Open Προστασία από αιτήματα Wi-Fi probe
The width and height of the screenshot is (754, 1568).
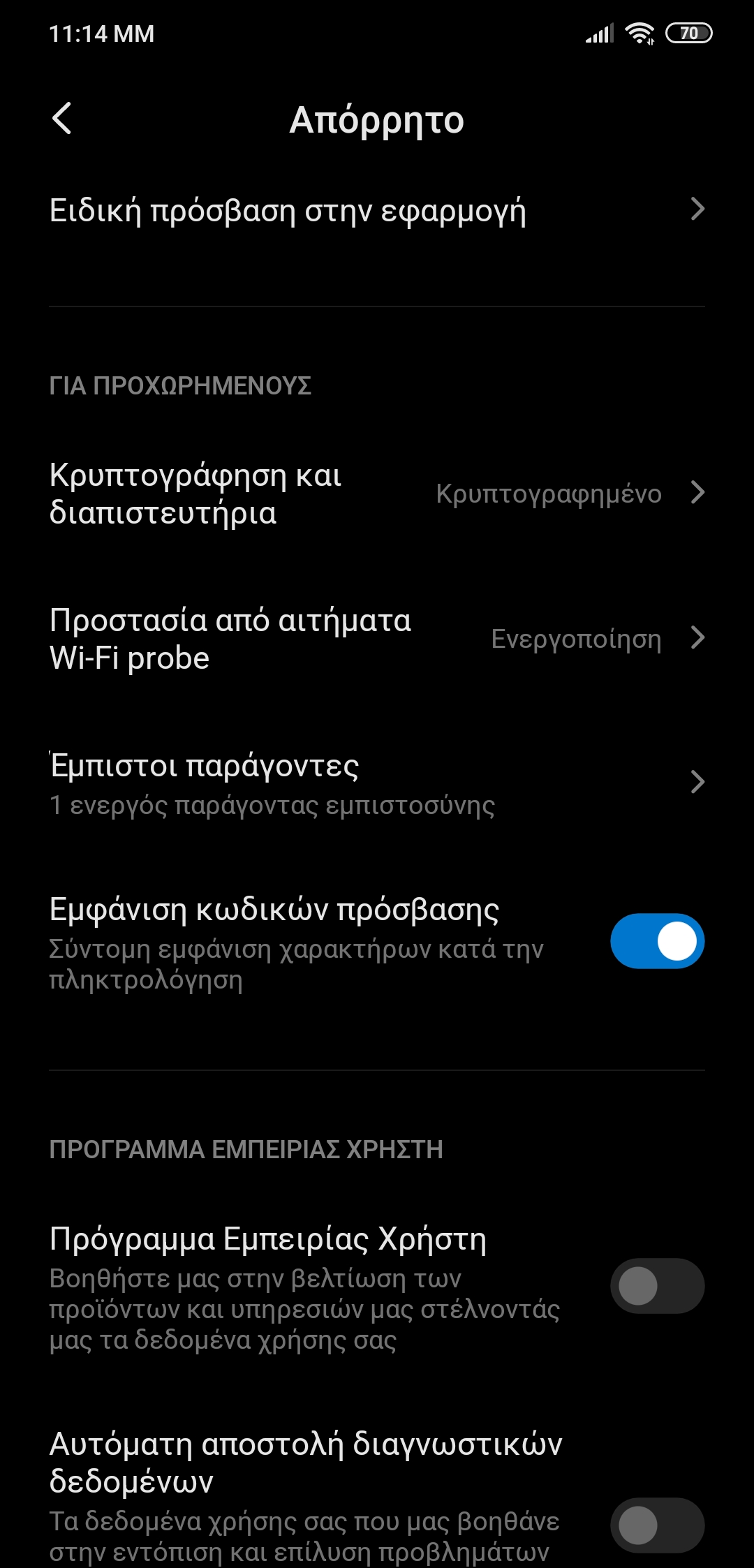click(x=377, y=639)
